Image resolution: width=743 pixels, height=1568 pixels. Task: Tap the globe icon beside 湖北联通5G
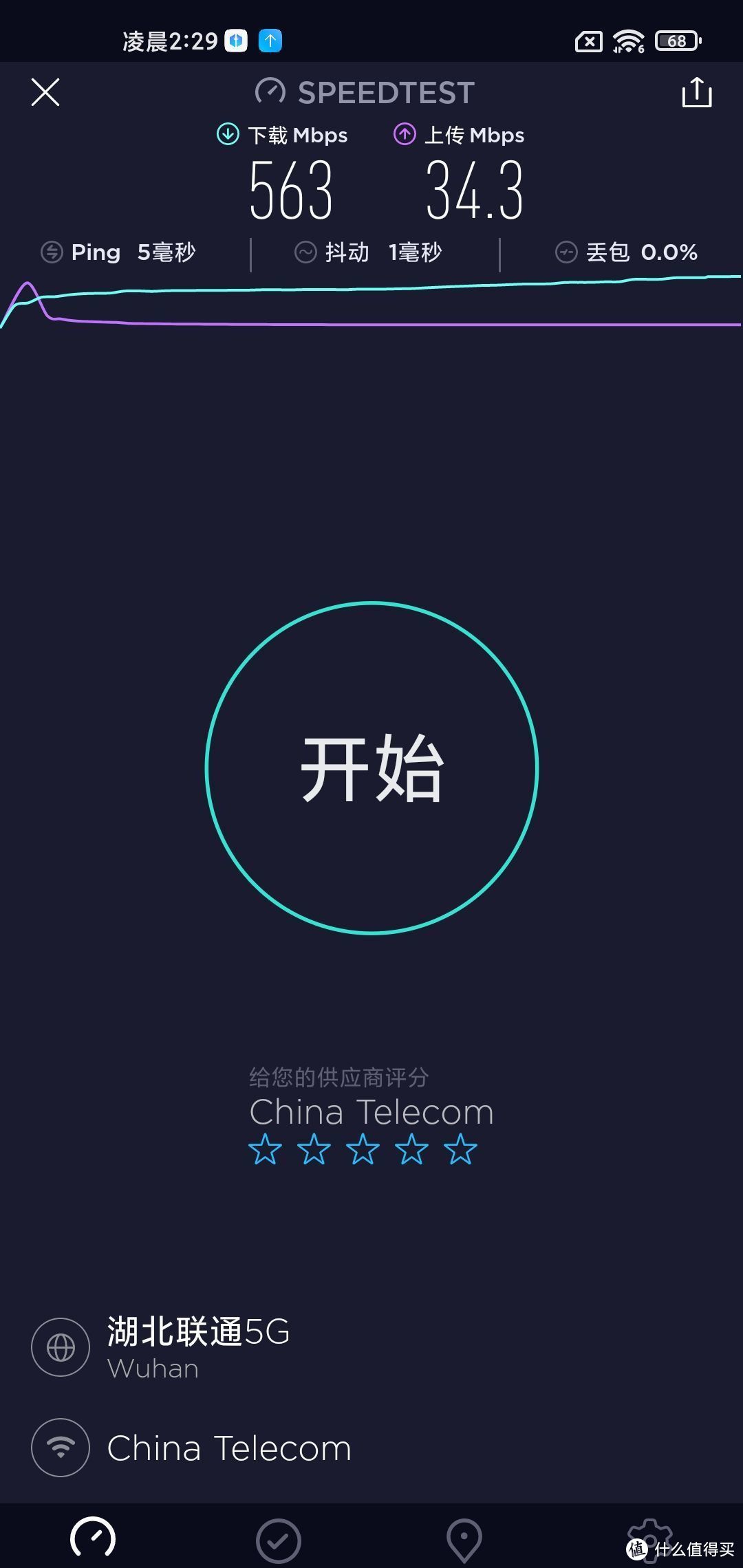[x=60, y=1347]
